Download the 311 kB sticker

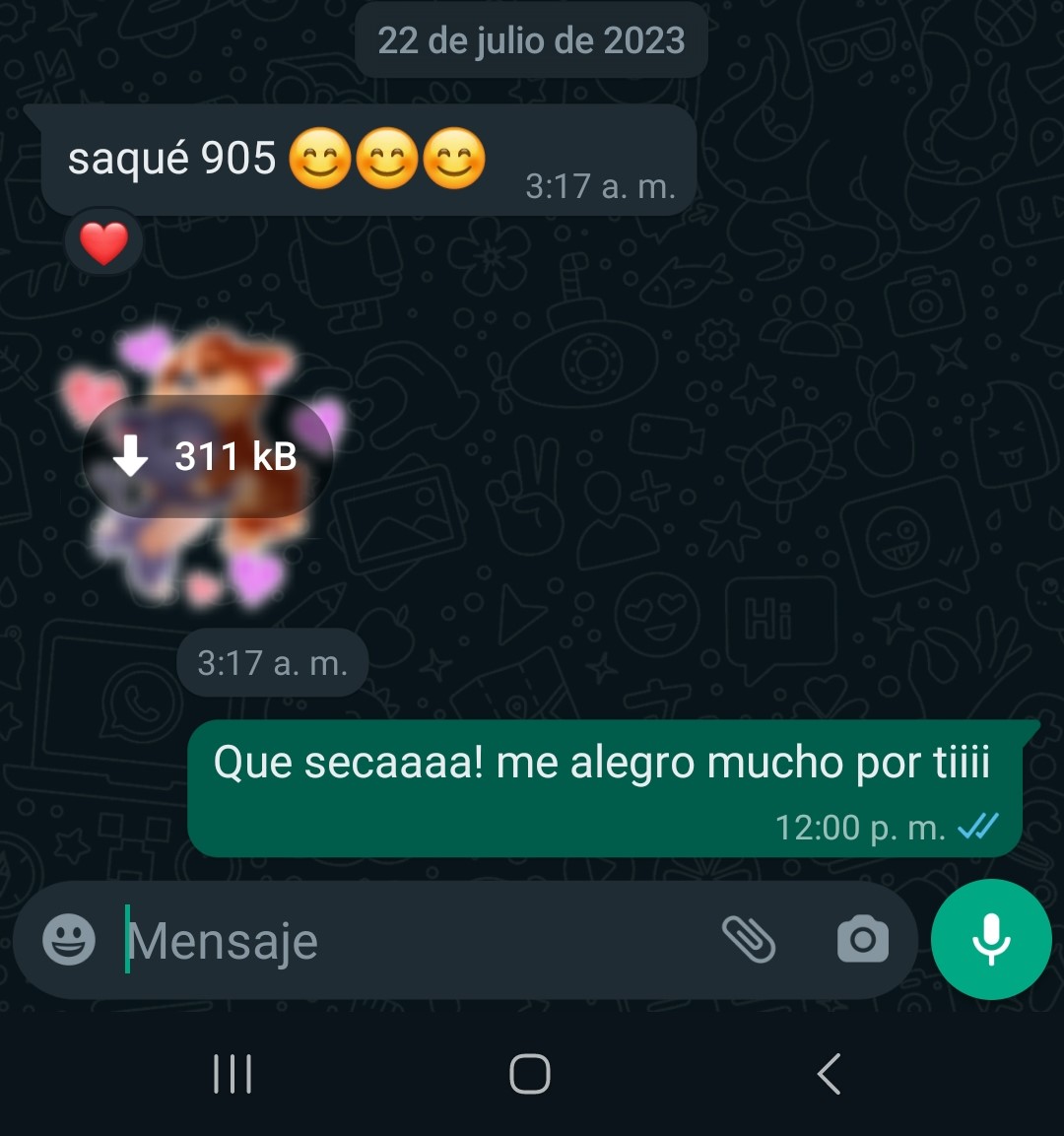pos(207,456)
